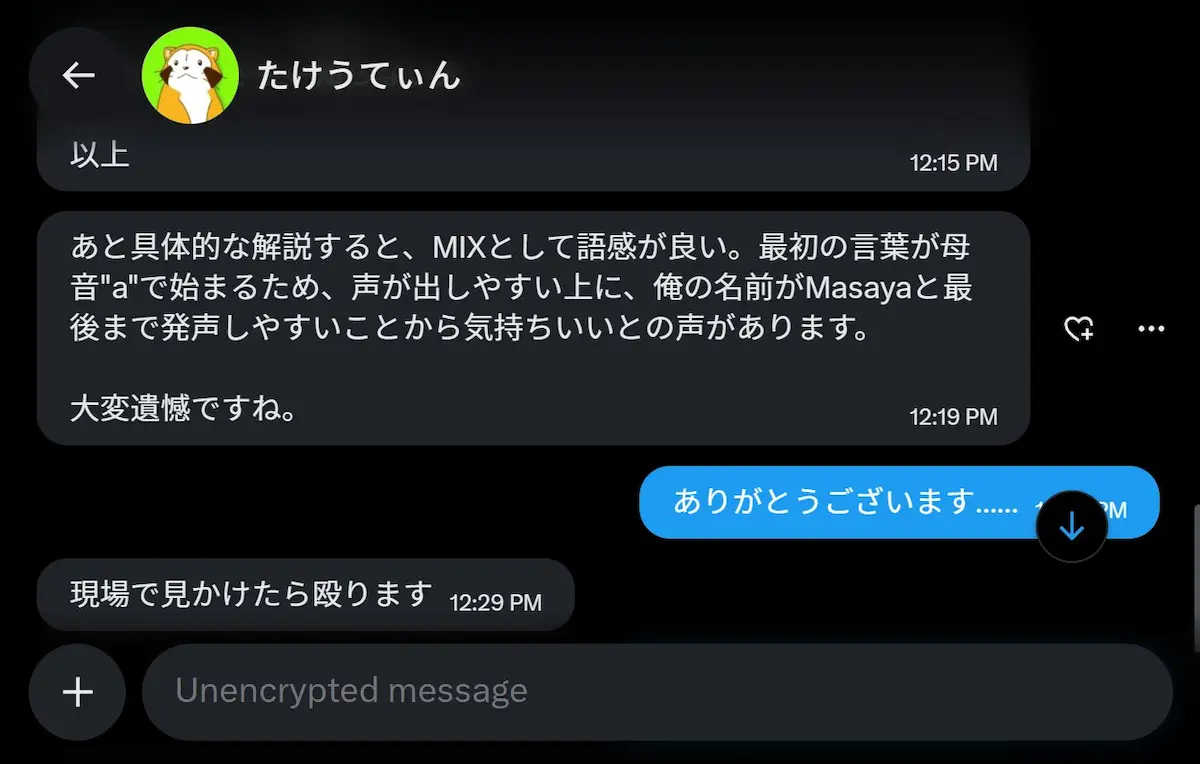This screenshot has width=1200, height=764.
Task: Jump to latest messages with down arrow
Action: [x=1072, y=526]
